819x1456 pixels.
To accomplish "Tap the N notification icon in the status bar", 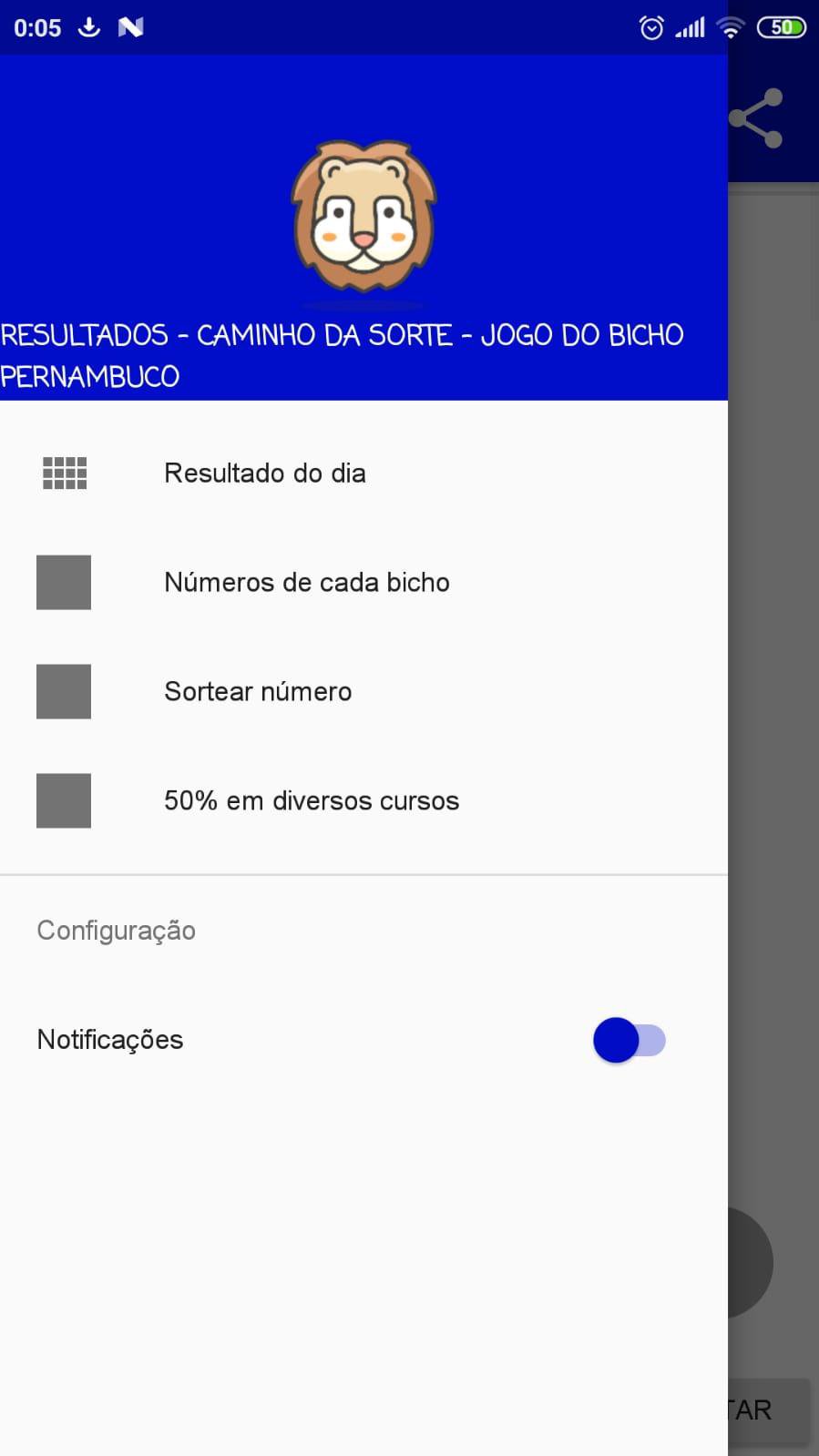I will (132, 26).
